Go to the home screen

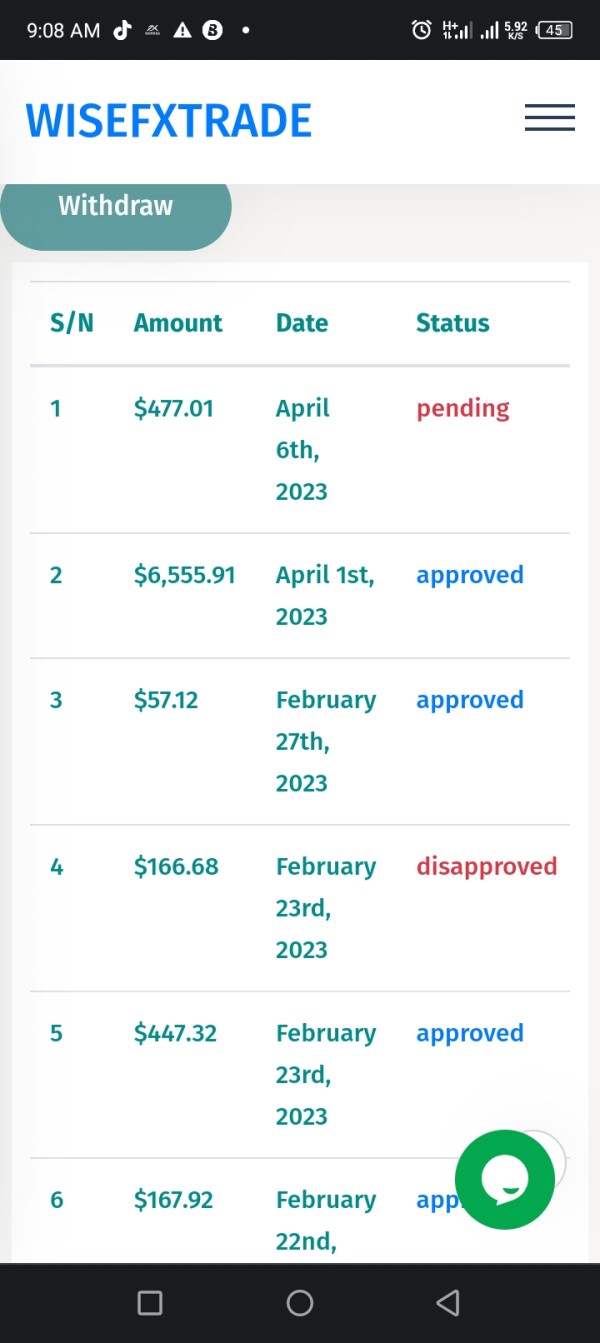pos(300,1302)
